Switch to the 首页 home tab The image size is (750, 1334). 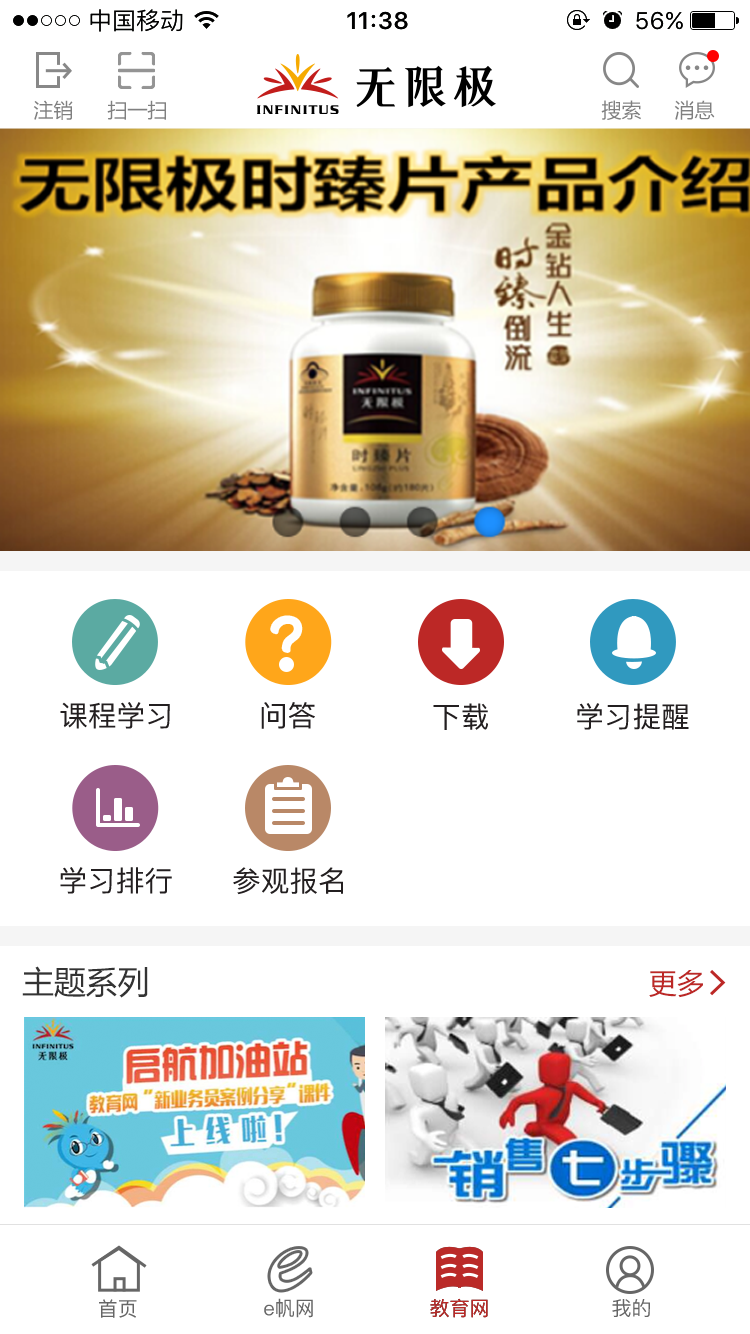[x=118, y=1282]
